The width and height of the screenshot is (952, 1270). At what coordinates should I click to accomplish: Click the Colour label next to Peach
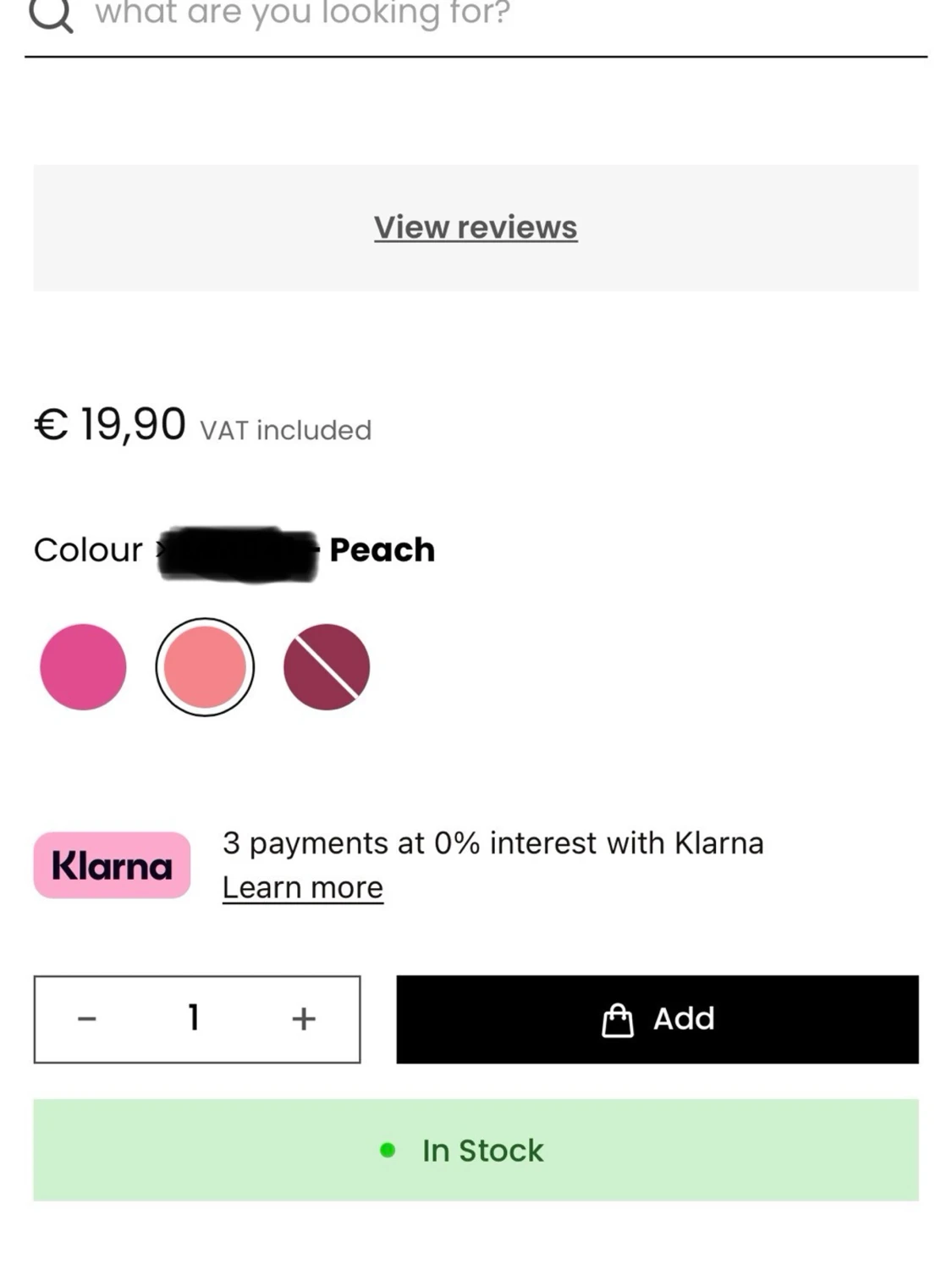pos(89,549)
